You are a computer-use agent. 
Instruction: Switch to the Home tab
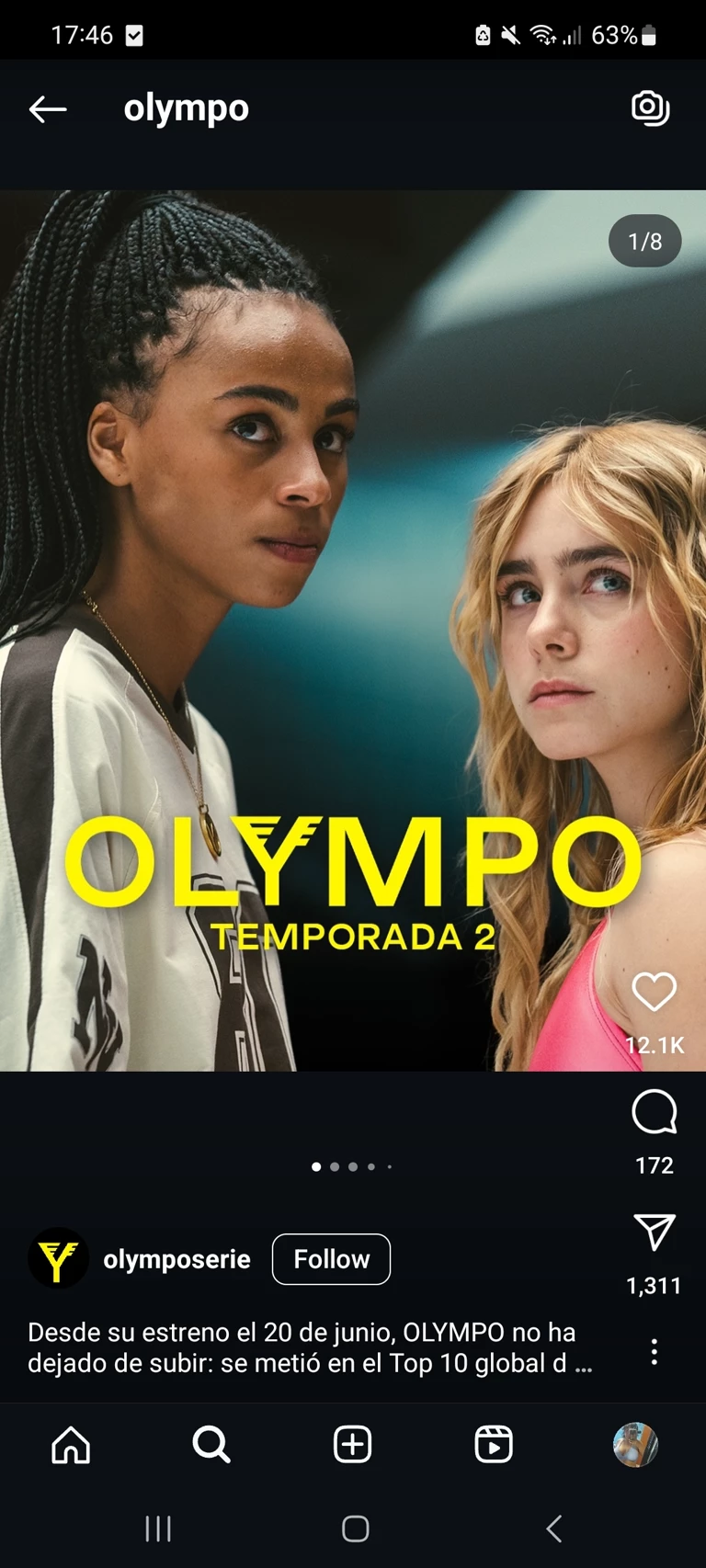tap(71, 1445)
